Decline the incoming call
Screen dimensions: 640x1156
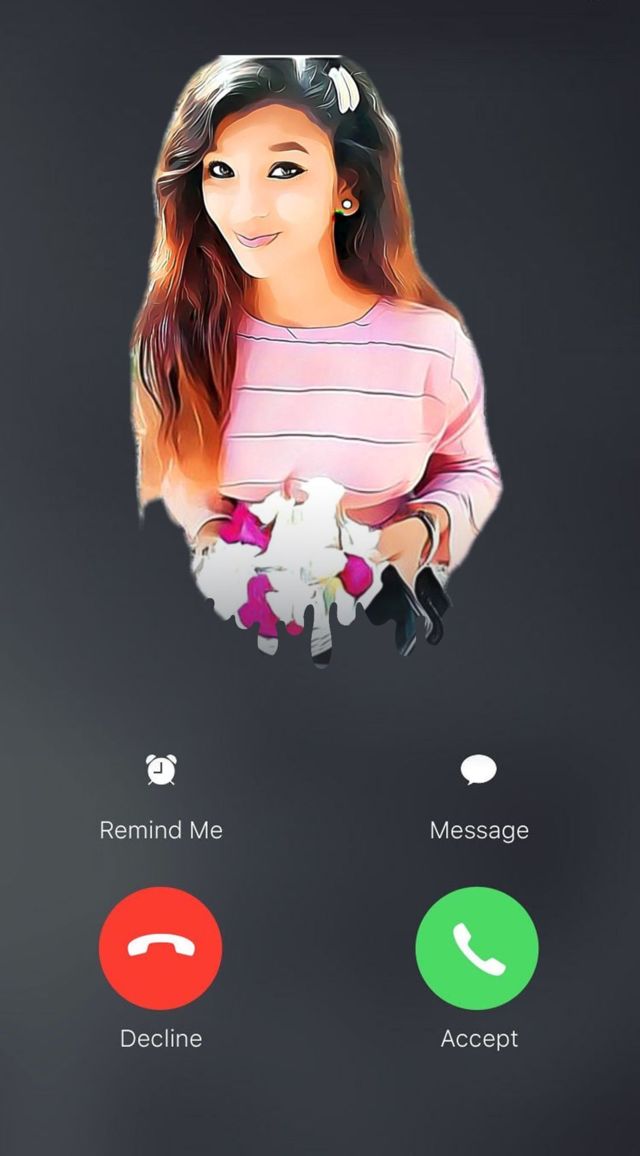click(161, 948)
